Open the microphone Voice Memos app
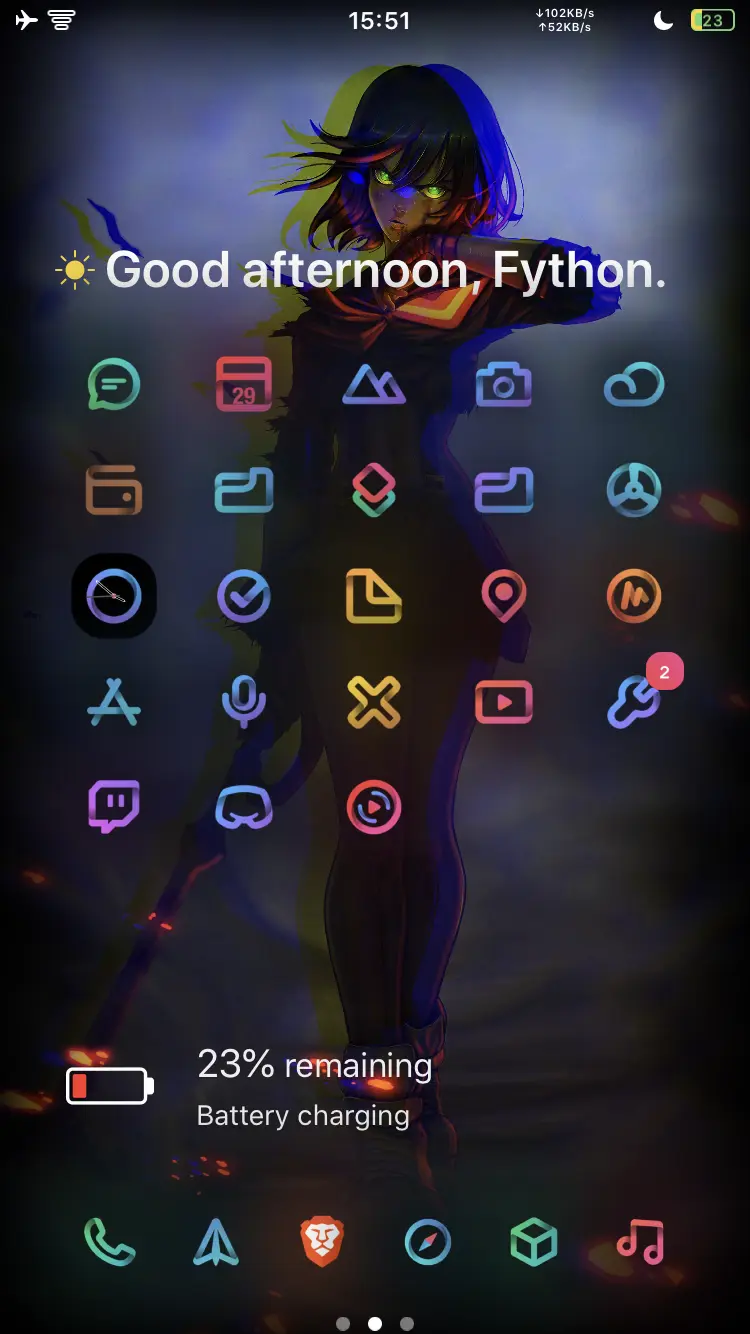The height and width of the screenshot is (1334, 750). click(x=244, y=703)
